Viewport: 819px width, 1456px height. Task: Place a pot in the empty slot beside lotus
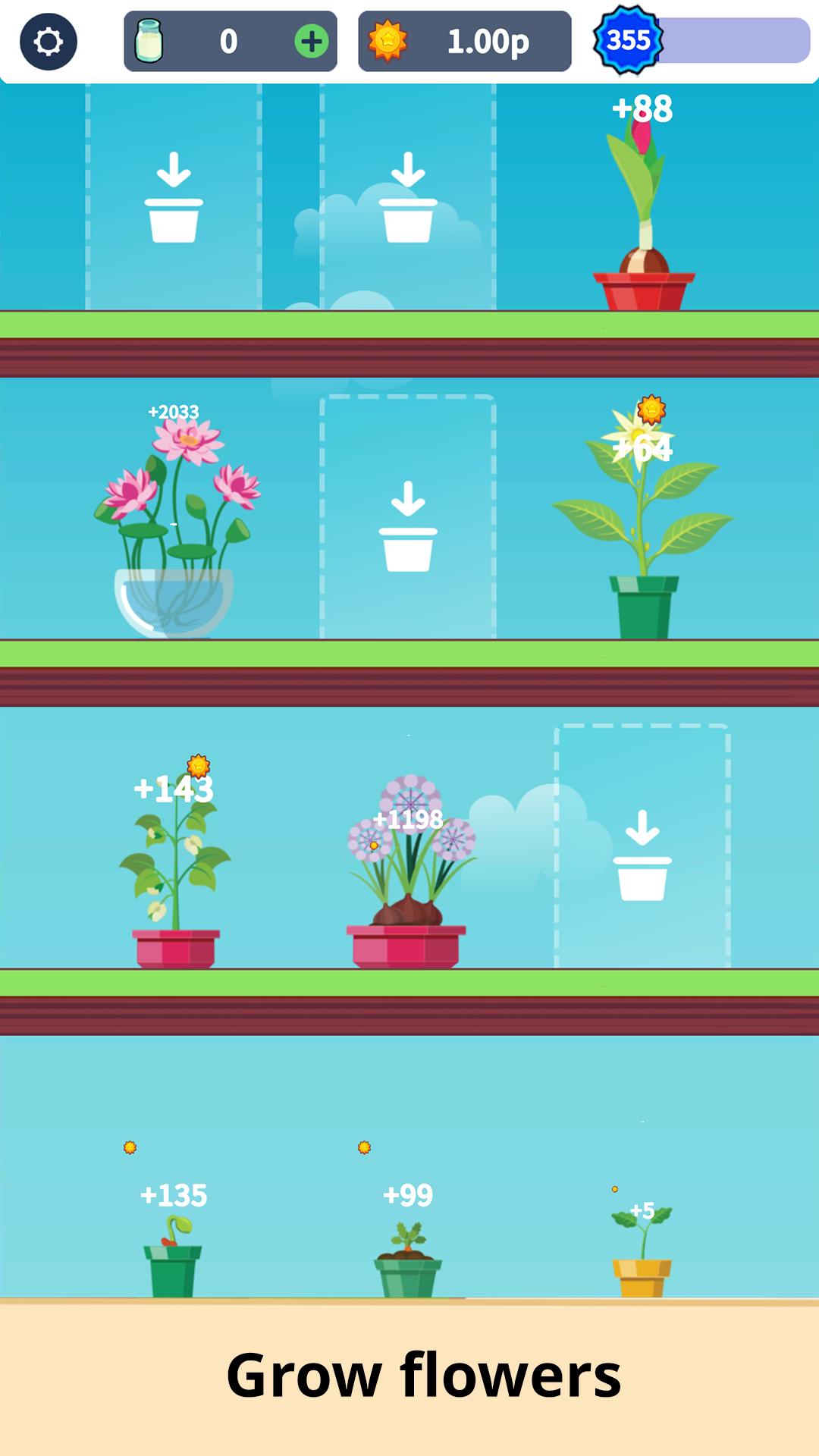tap(408, 523)
